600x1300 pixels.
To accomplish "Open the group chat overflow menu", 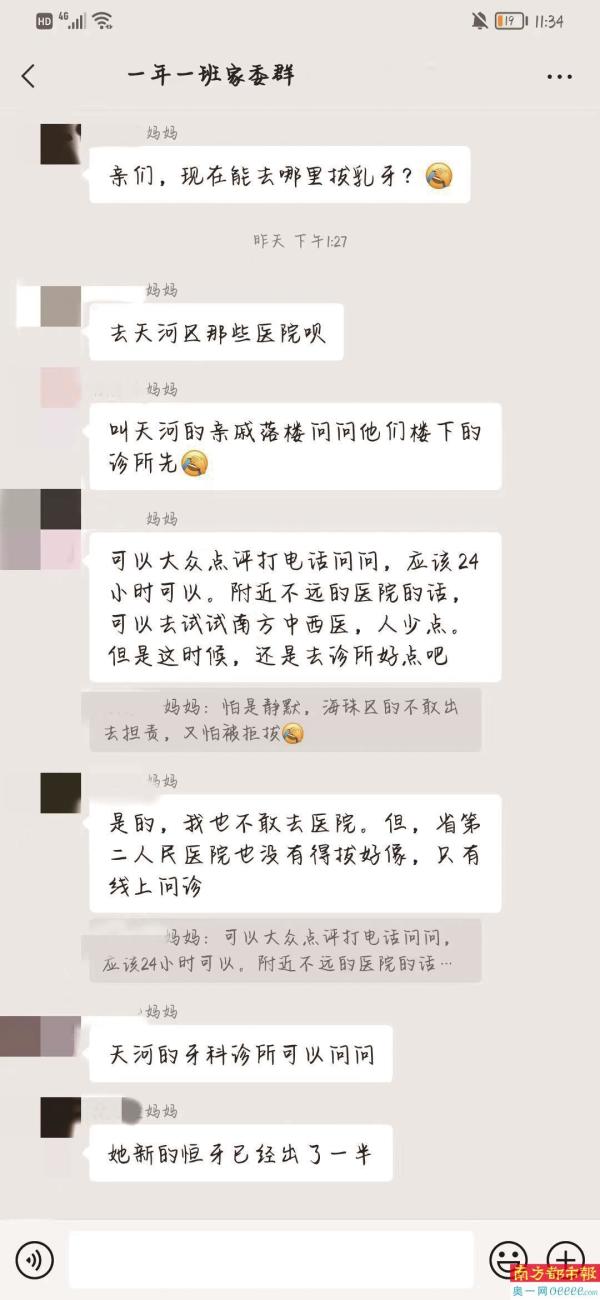I will (x=559, y=76).
